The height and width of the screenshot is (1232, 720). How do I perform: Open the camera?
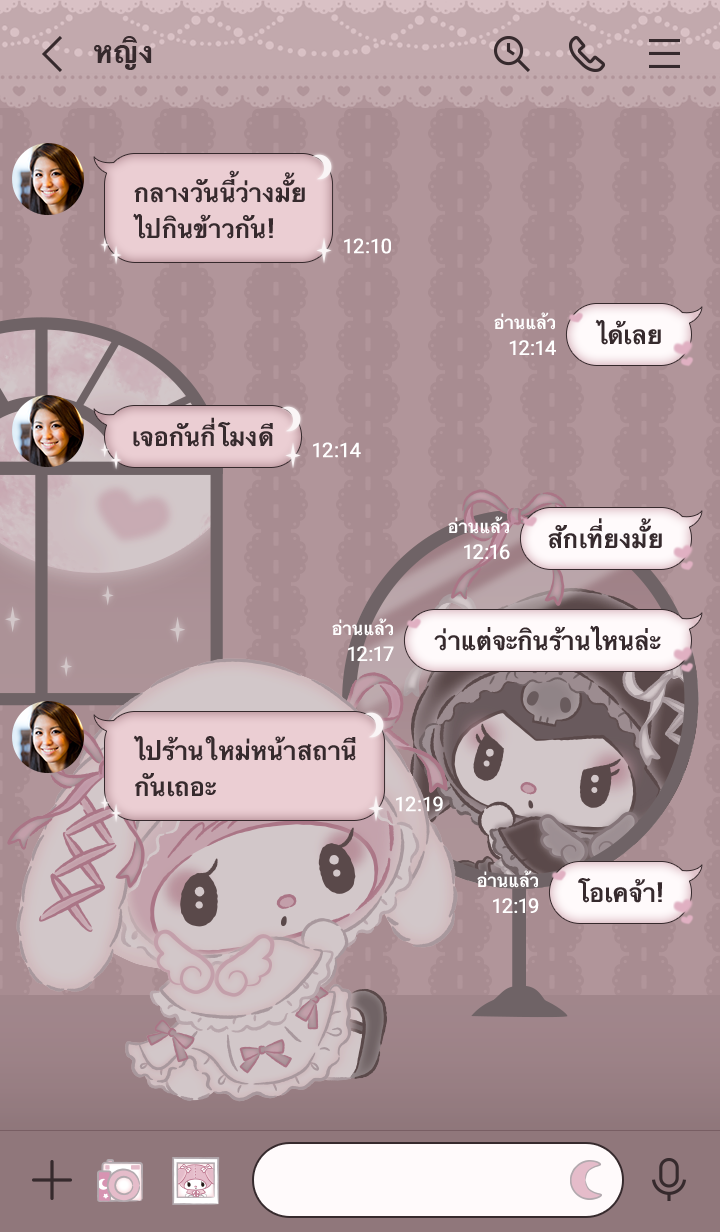point(120,1181)
